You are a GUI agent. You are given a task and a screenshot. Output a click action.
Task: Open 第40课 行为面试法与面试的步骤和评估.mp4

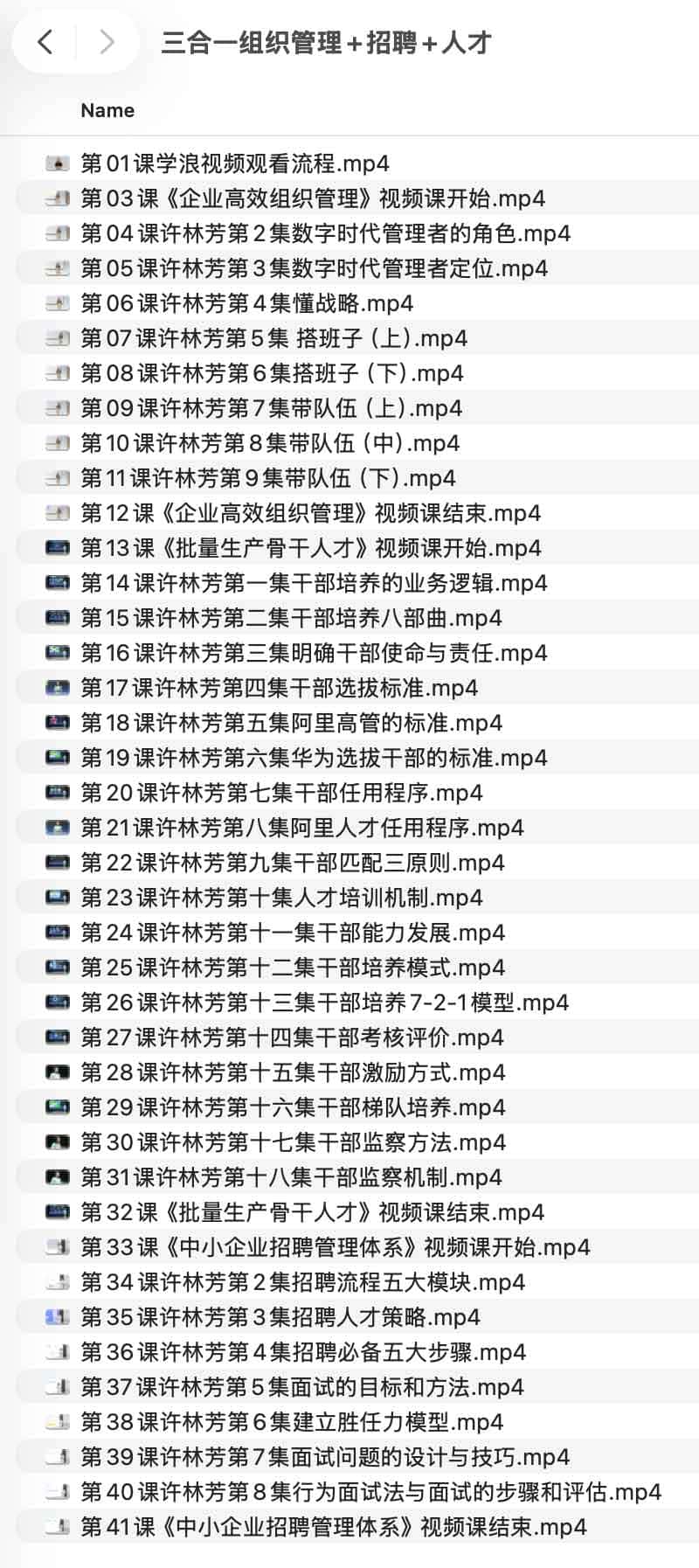coord(370,1492)
